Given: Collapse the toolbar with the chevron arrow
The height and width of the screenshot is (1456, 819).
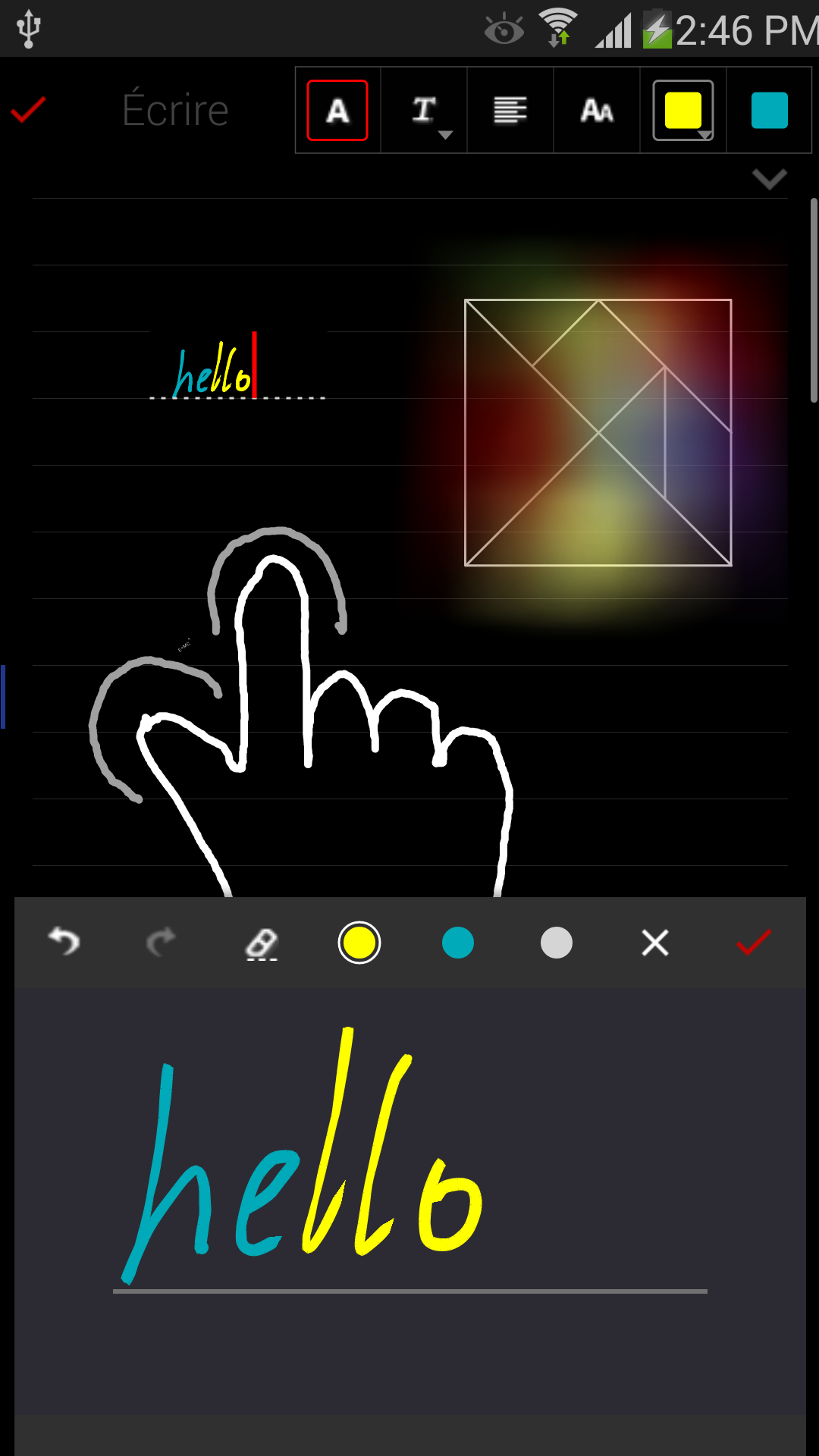Looking at the screenshot, I should [x=769, y=179].
